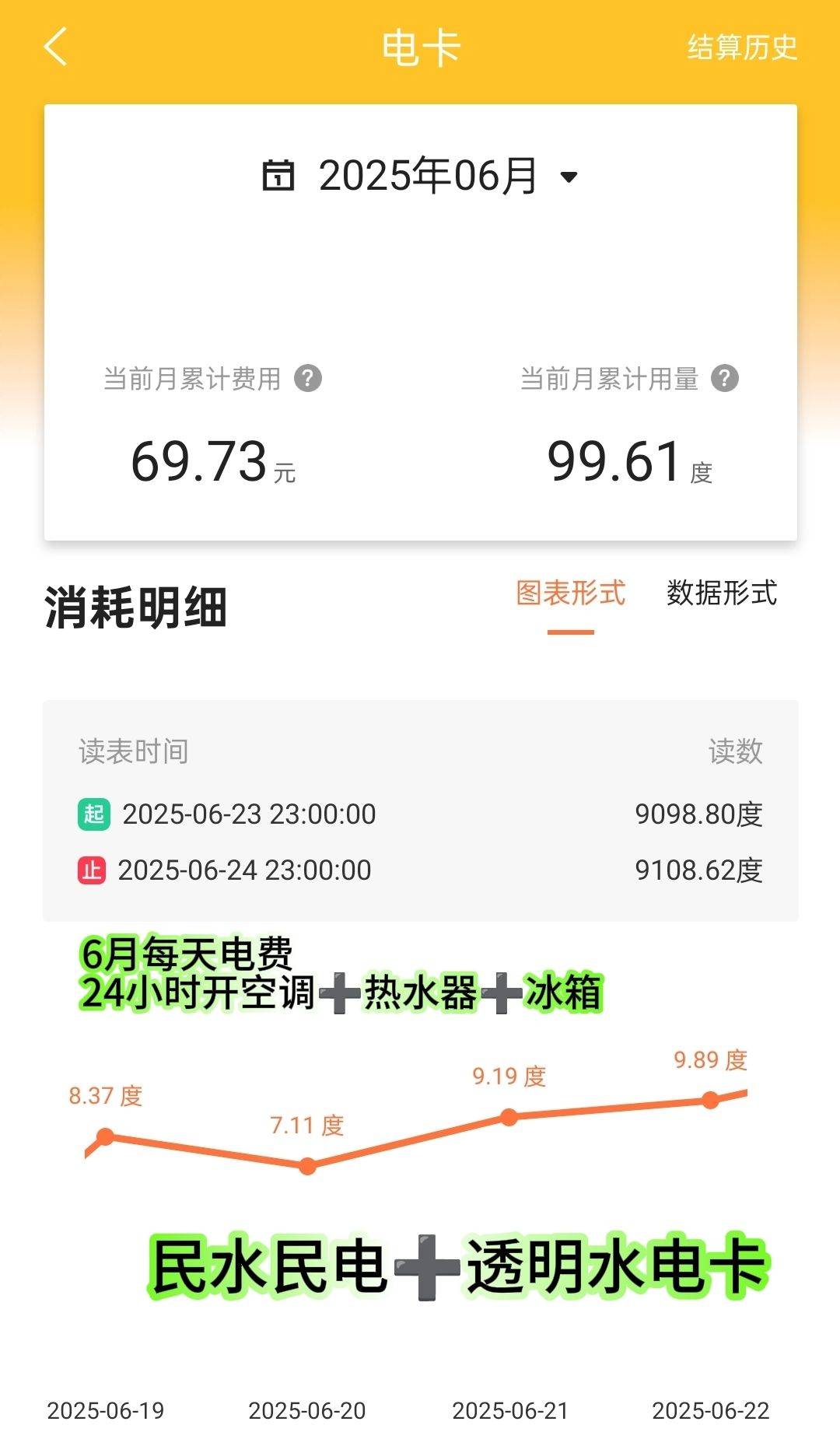Select the 9.19 度 chart point
The height and width of the screenshot is (1446, 840).
(x=509, y=1118)
